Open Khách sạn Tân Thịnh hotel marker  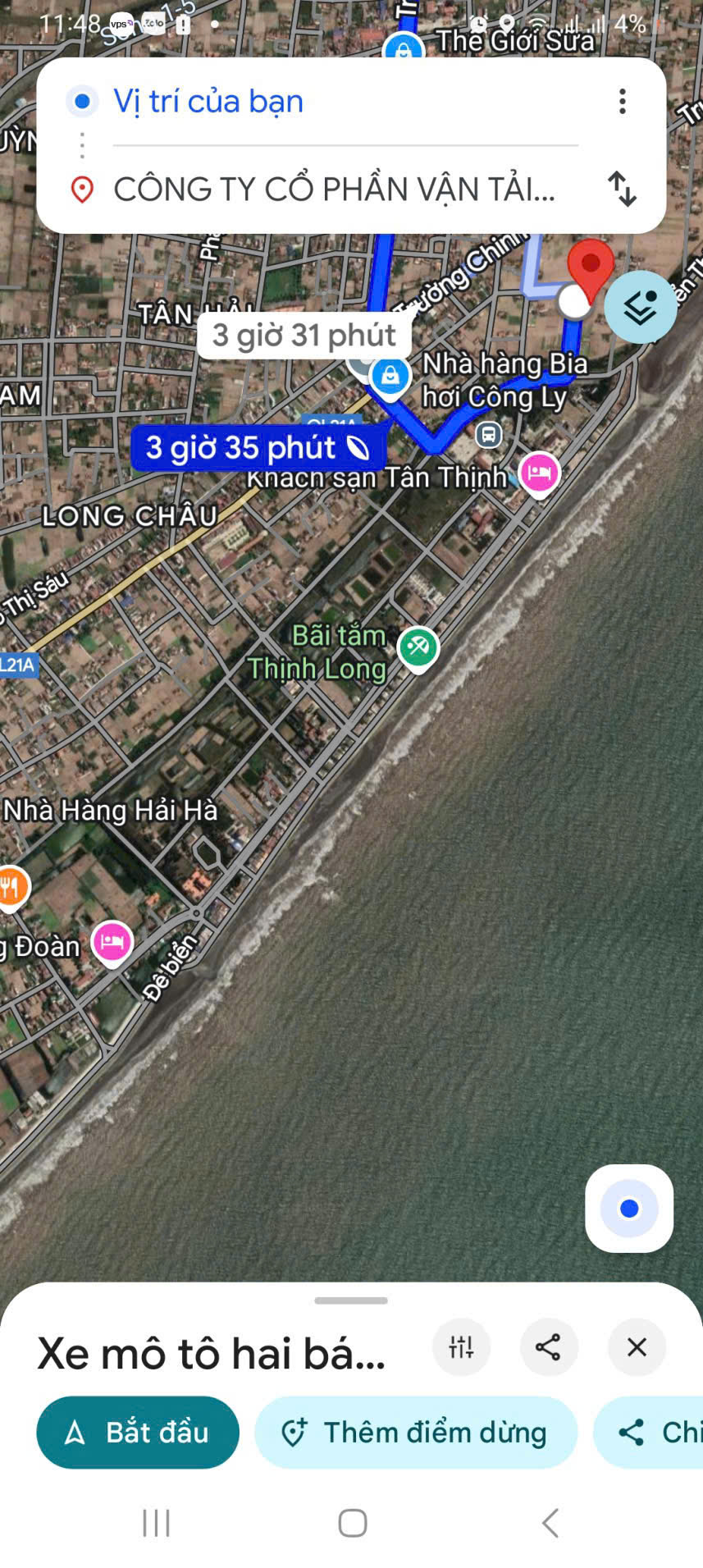[x=539, y=473]
